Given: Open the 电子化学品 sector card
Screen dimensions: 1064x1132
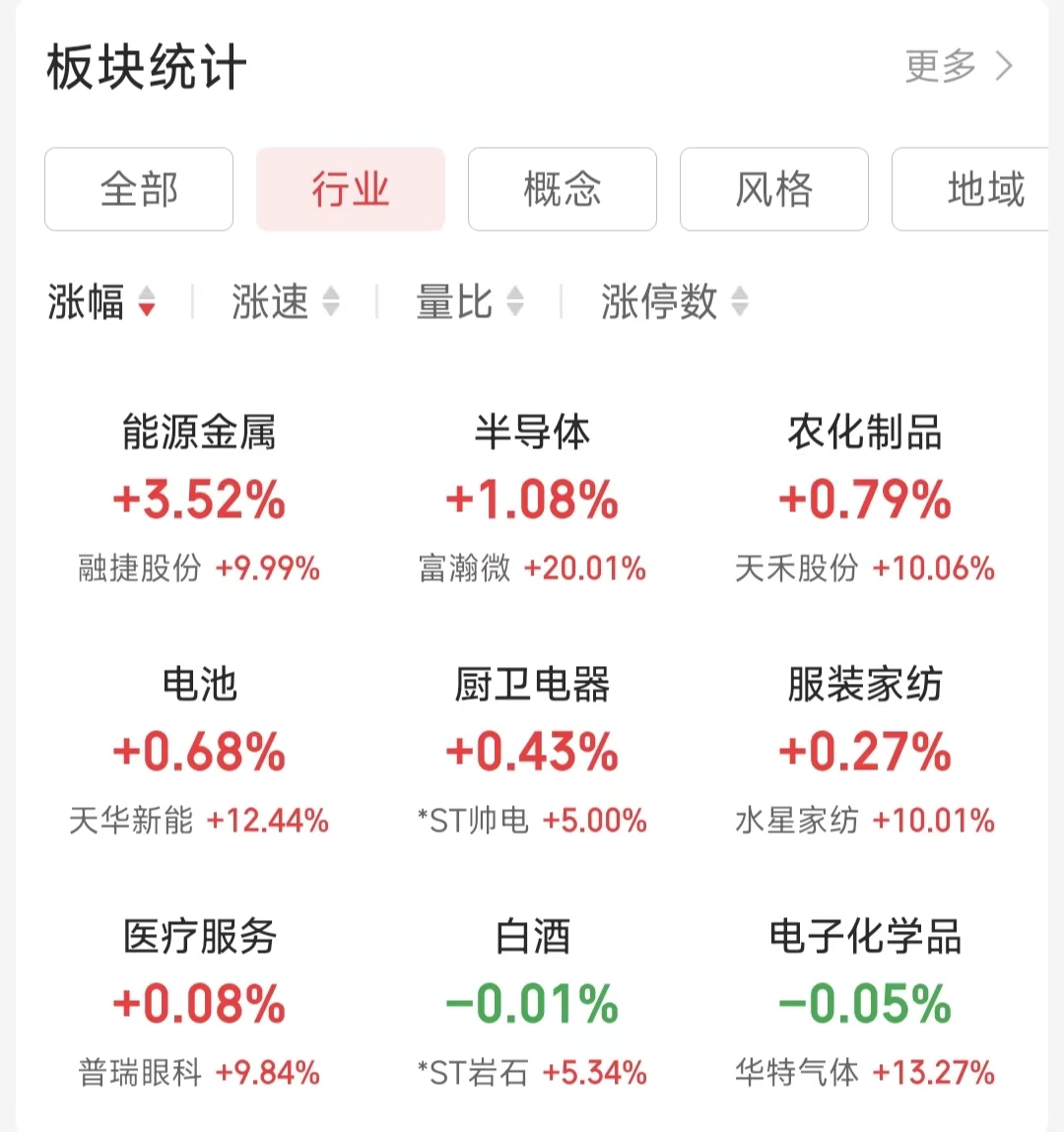Looking at the screenshot, I should pyautogui.click(x=865, y=1003).
